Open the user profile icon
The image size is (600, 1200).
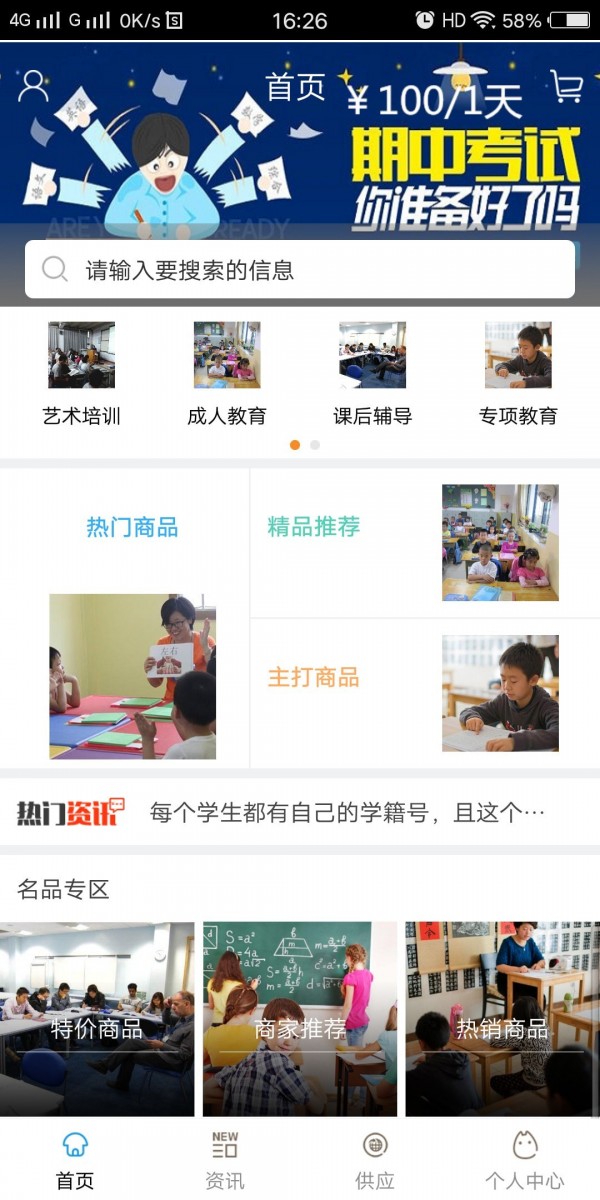(x=33, y=86)
